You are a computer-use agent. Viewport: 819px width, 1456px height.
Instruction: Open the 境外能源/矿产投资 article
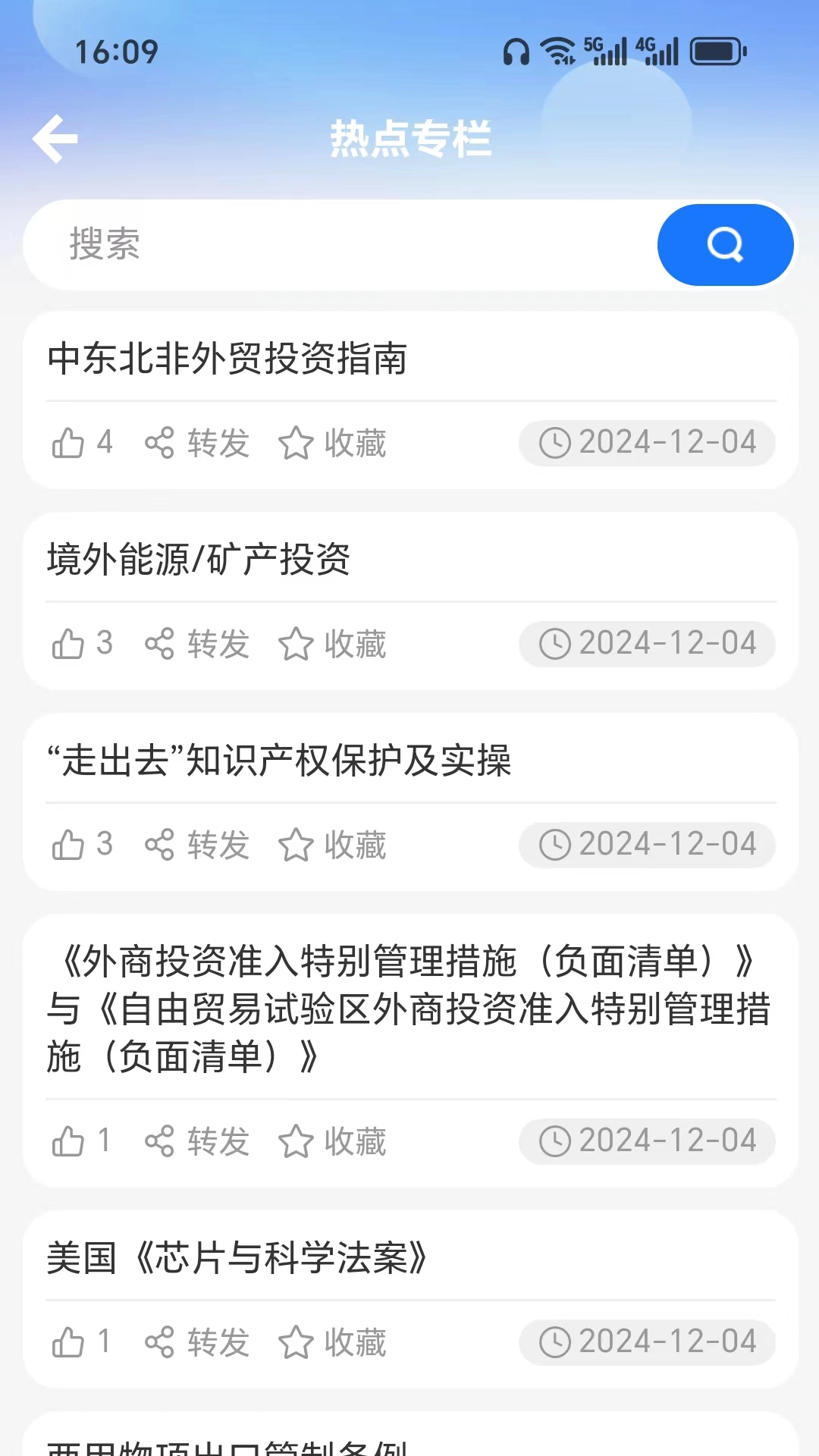[201, 561]
